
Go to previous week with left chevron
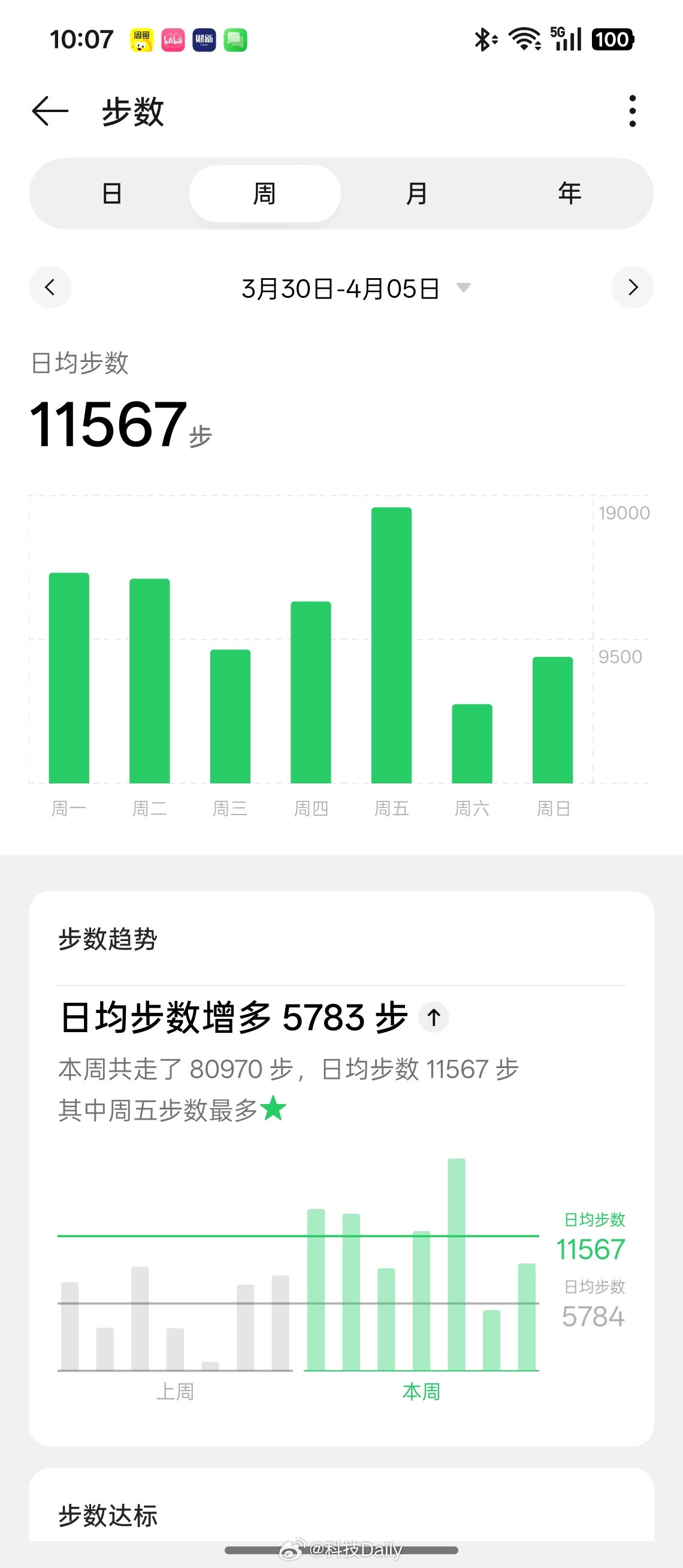coord(50,287)
